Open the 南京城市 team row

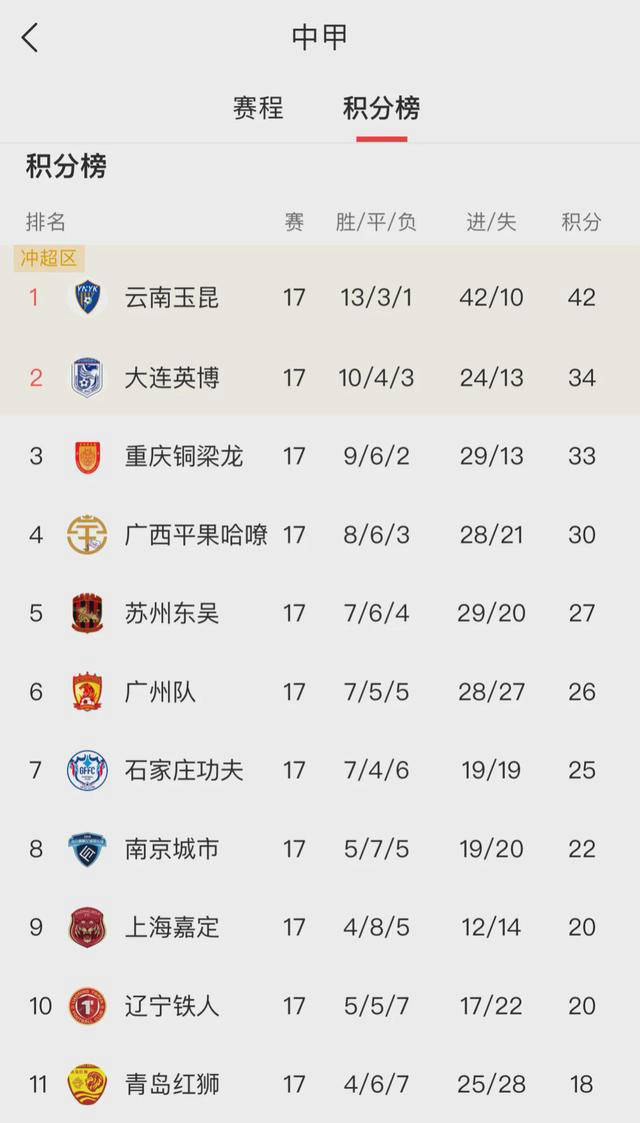coord(172,849)
